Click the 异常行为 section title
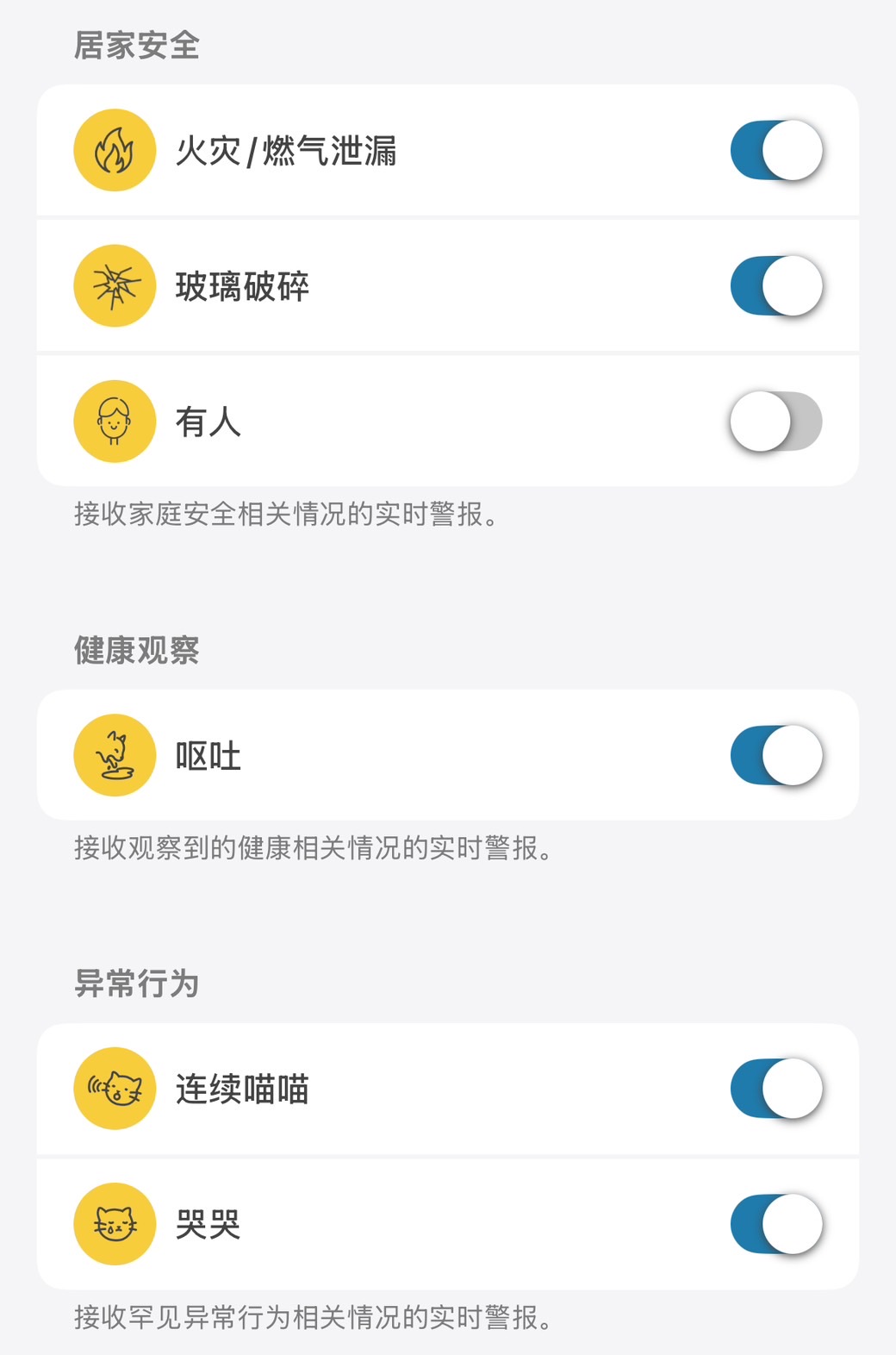 134,984
